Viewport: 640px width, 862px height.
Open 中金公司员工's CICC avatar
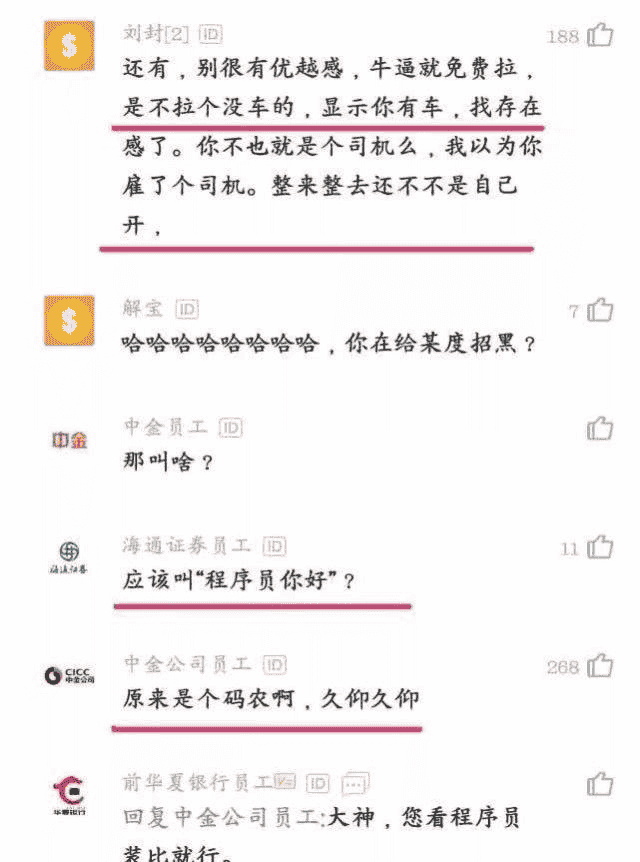click(x=69, y=676)
